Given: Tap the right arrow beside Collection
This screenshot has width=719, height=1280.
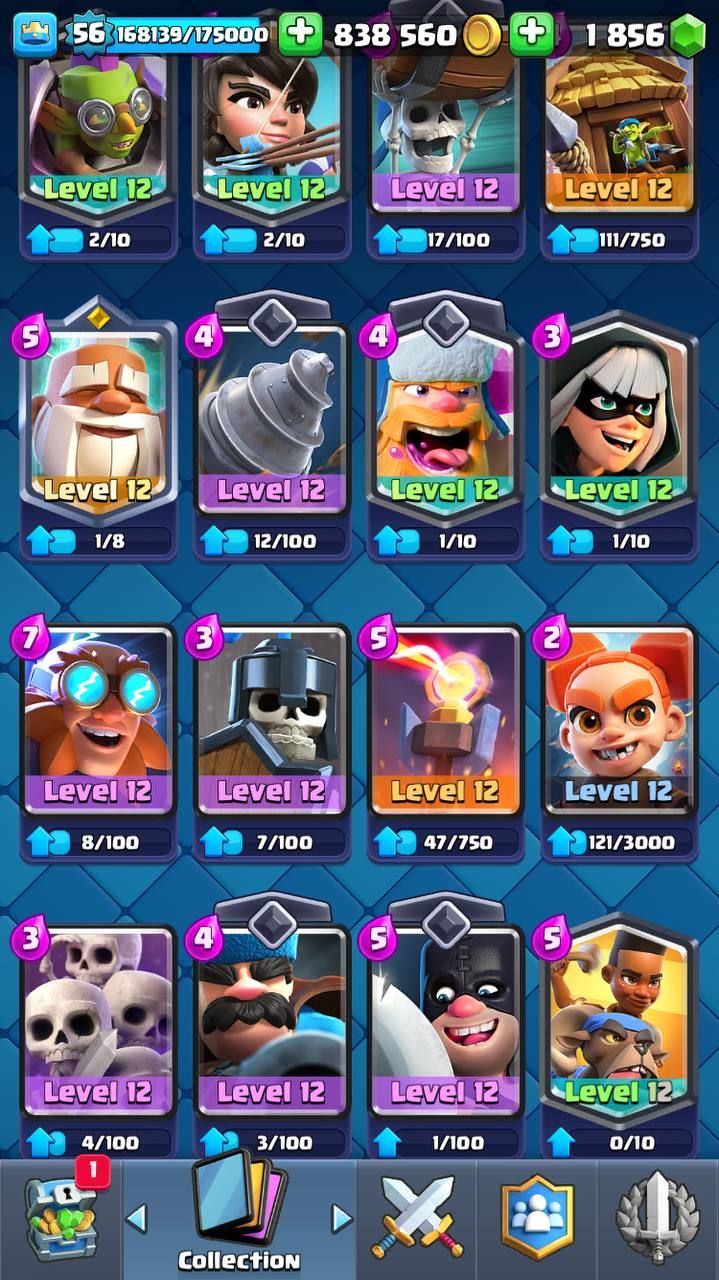Looking at the screenshot, I should click(x=341, y=1218).
